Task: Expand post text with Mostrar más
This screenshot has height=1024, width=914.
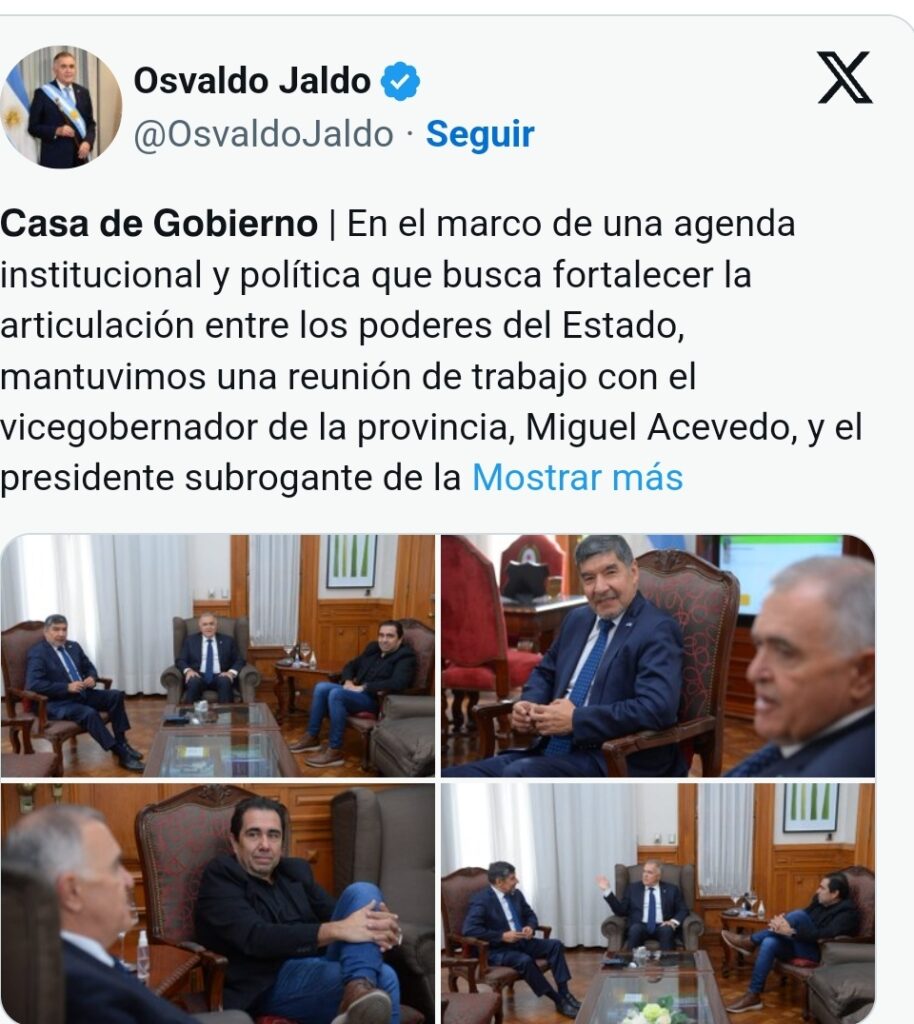Action: tap(577, 477)
